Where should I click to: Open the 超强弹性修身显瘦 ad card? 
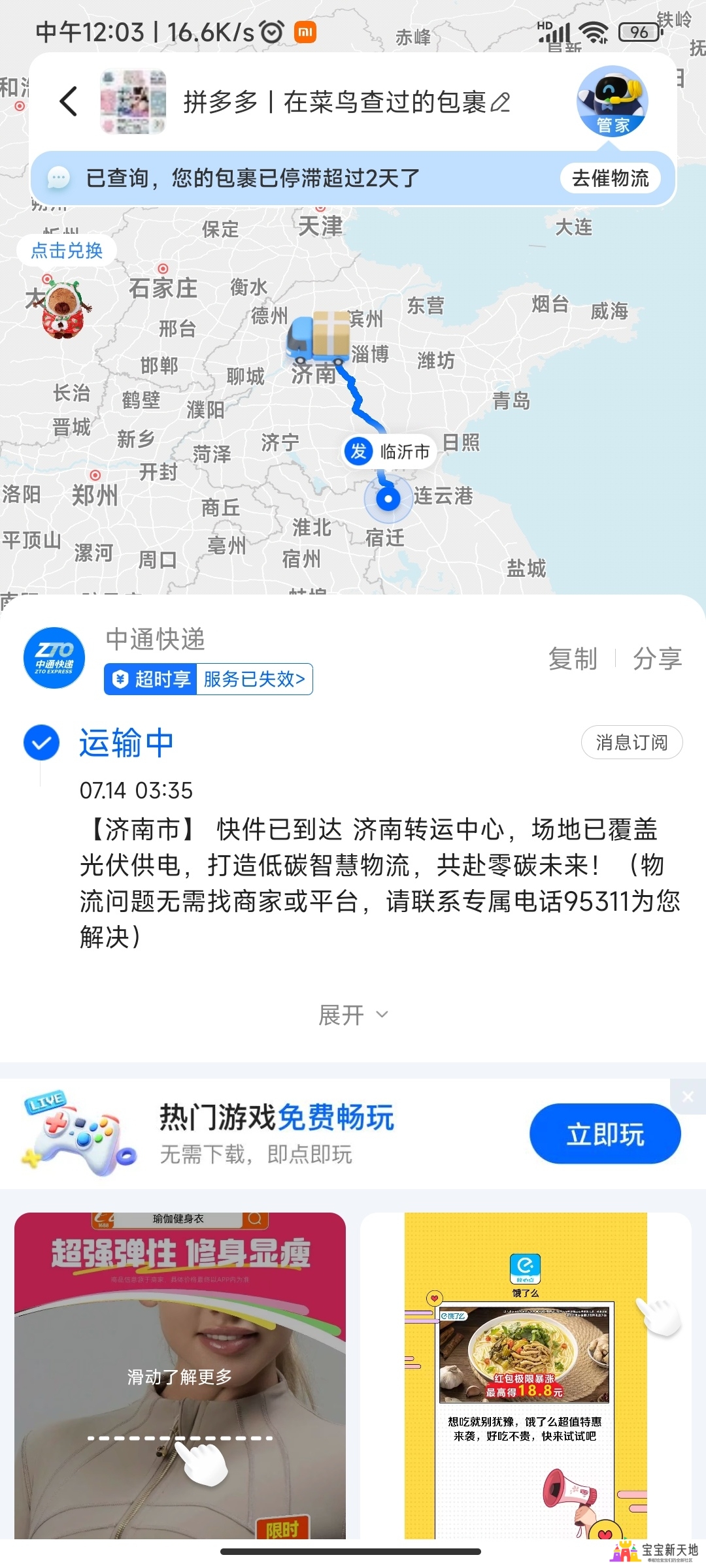click(x=180, y=1375)
